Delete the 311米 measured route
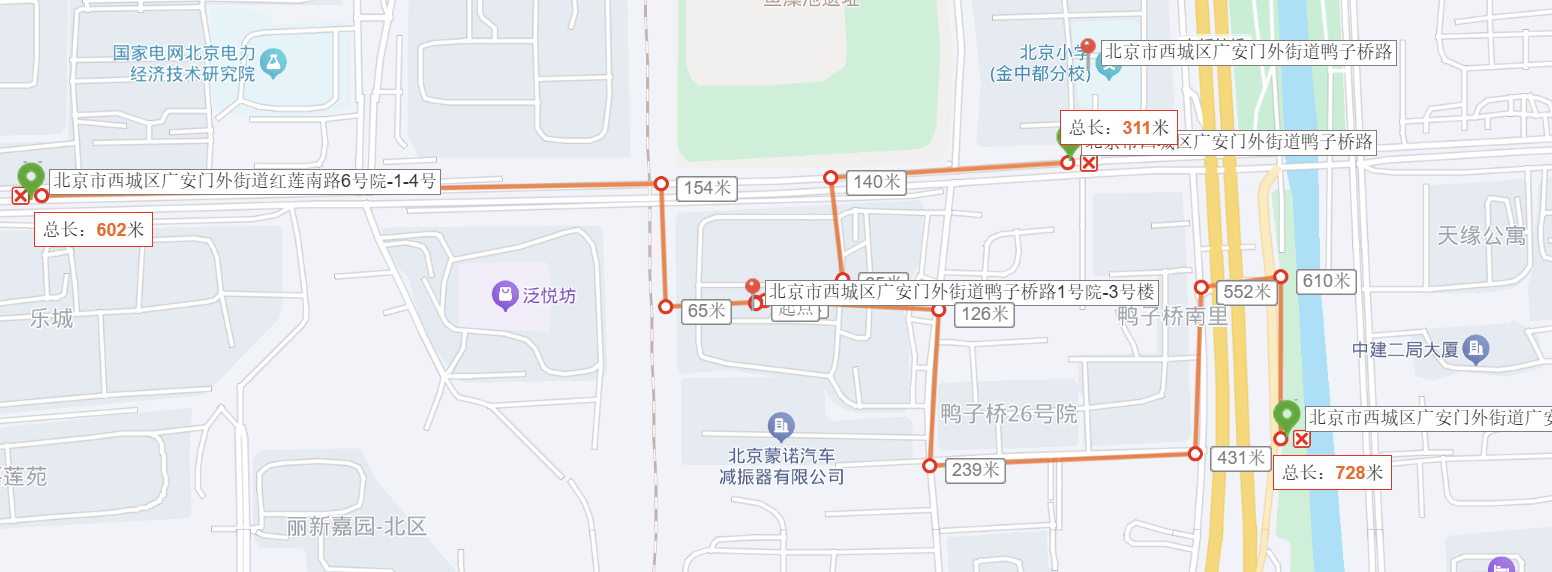This screenshot has height=572, width=1552. (1089, 164)
